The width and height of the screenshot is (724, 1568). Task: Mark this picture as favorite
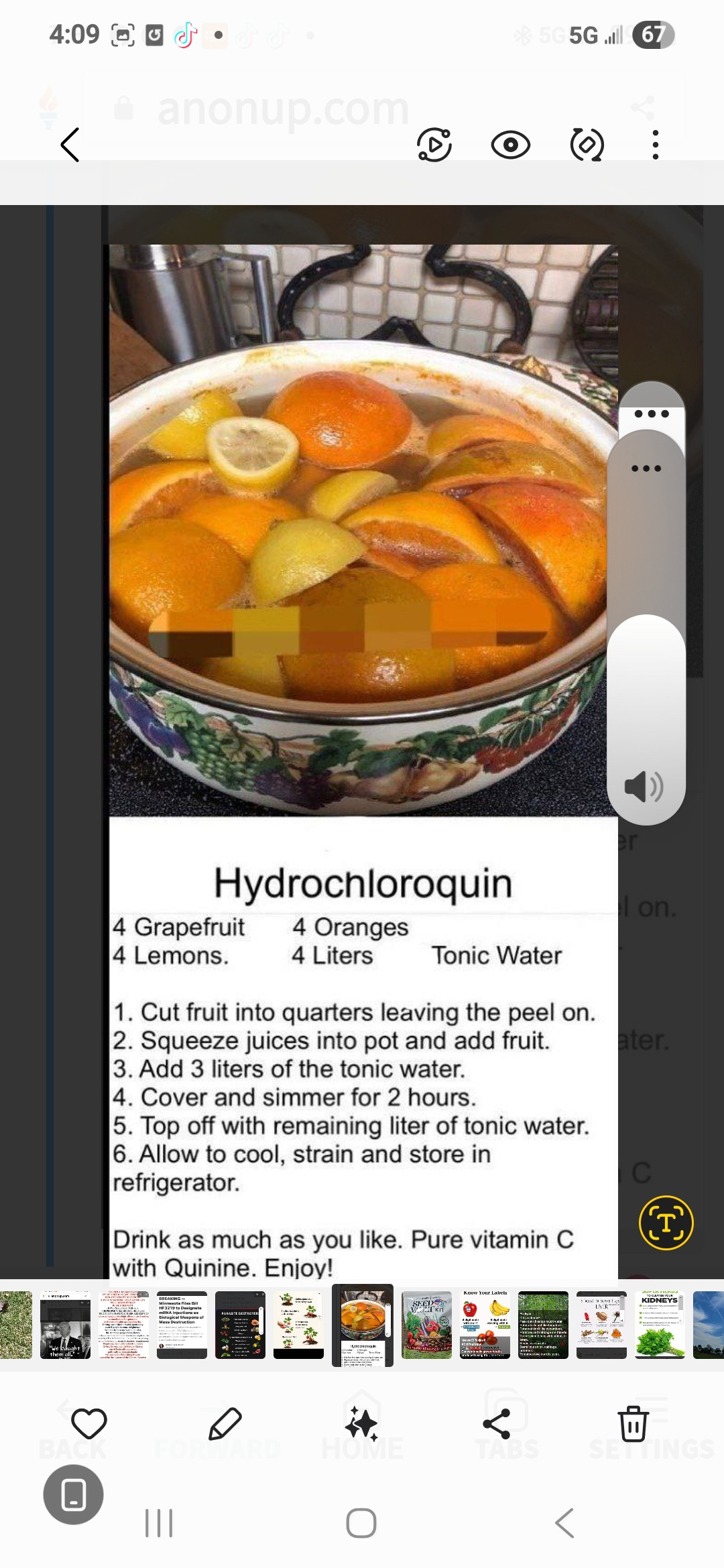[89, 1423]
